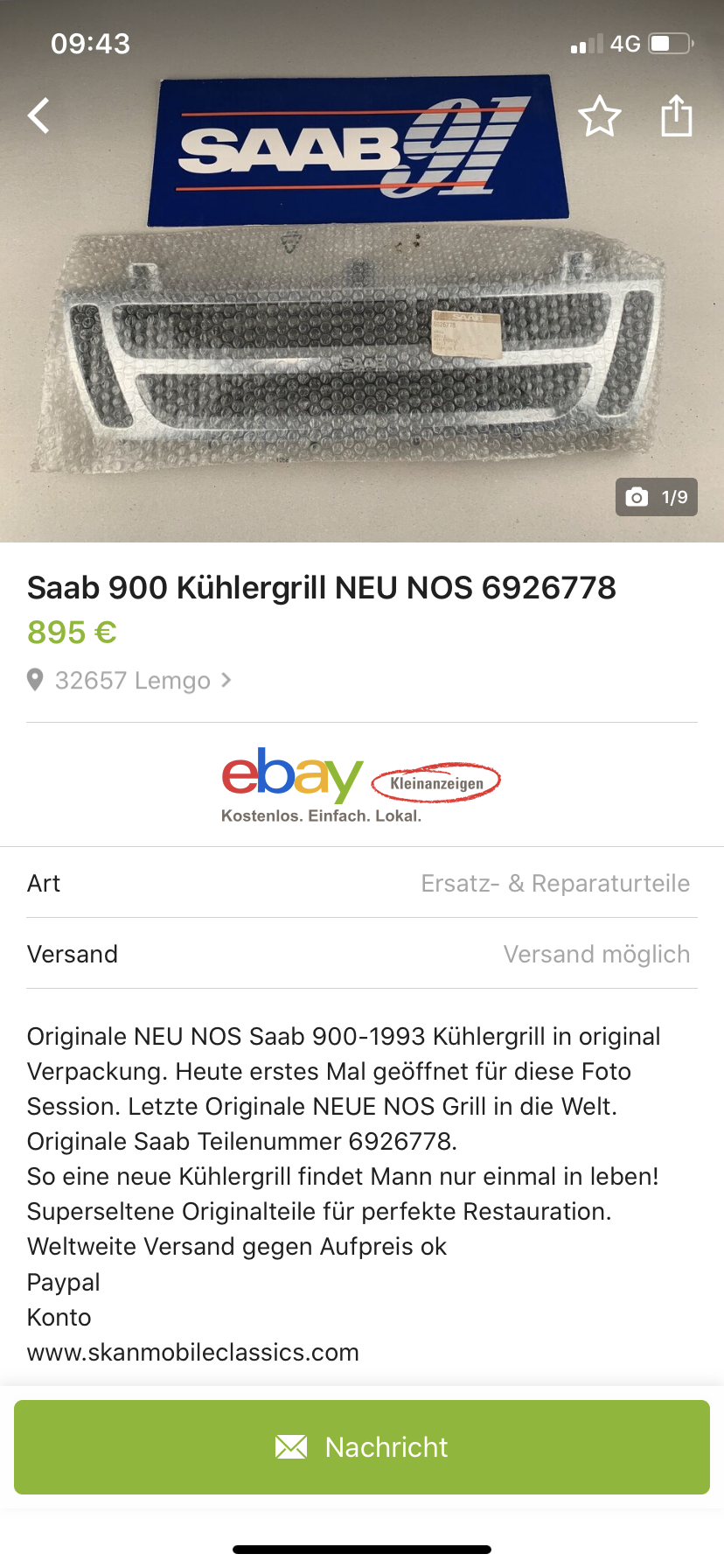Go back using the arrow icon
Viewport: 724px width, 1568px height.
click(x=38, y=115)
